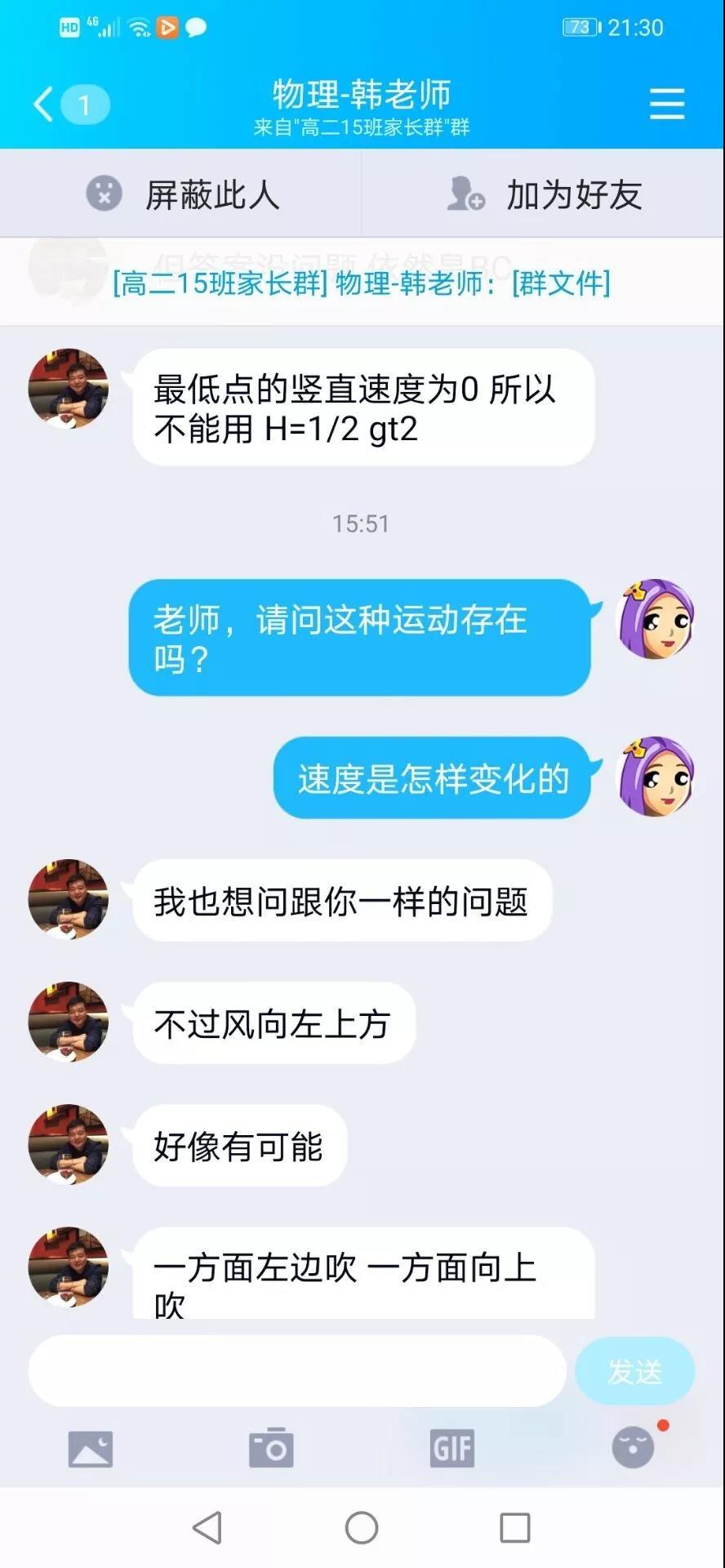Image resolution: width=725 pixels, height=1568 pixels.
Task: Open the emoji panel
Action: coord(634,1448)
